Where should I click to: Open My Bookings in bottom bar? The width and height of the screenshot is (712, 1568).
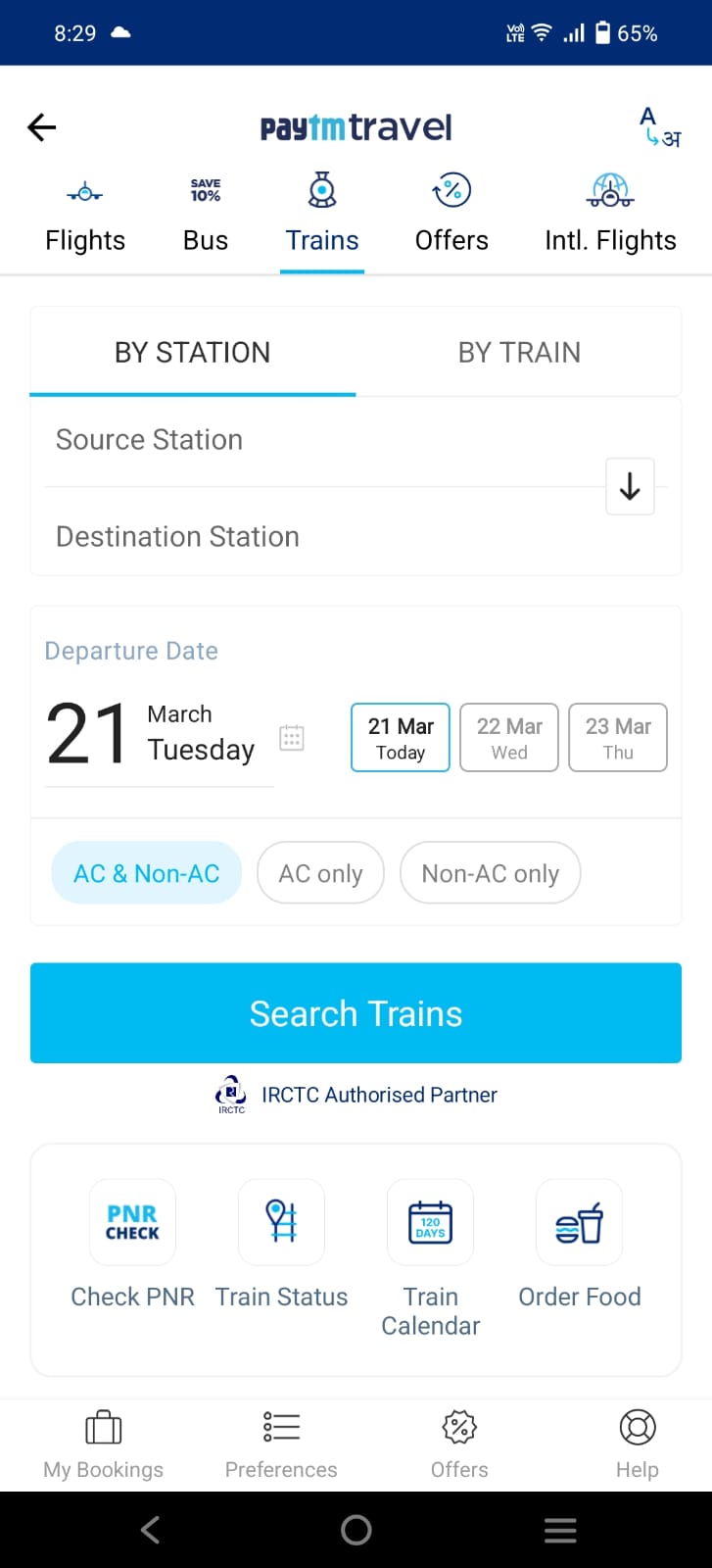104,1444
